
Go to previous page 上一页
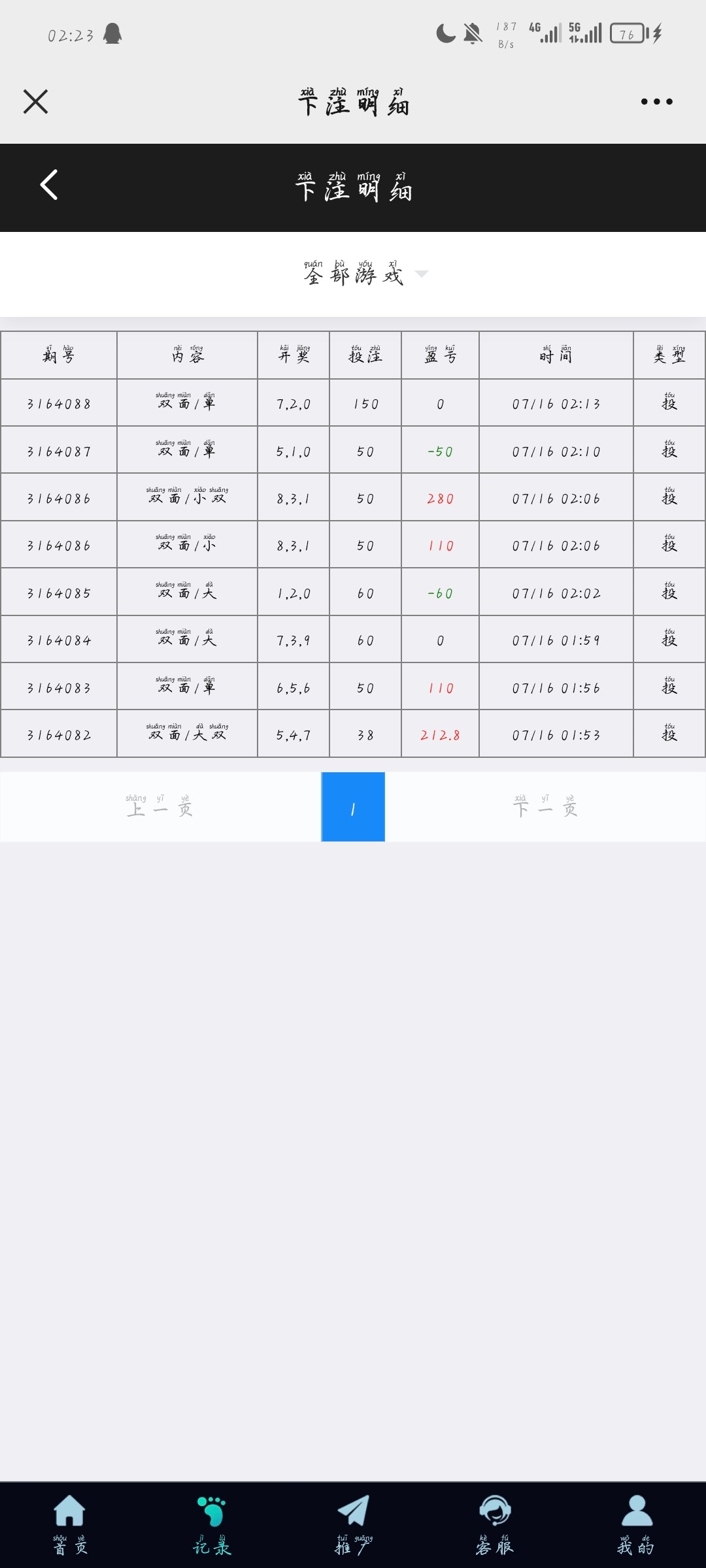(160, 808)
